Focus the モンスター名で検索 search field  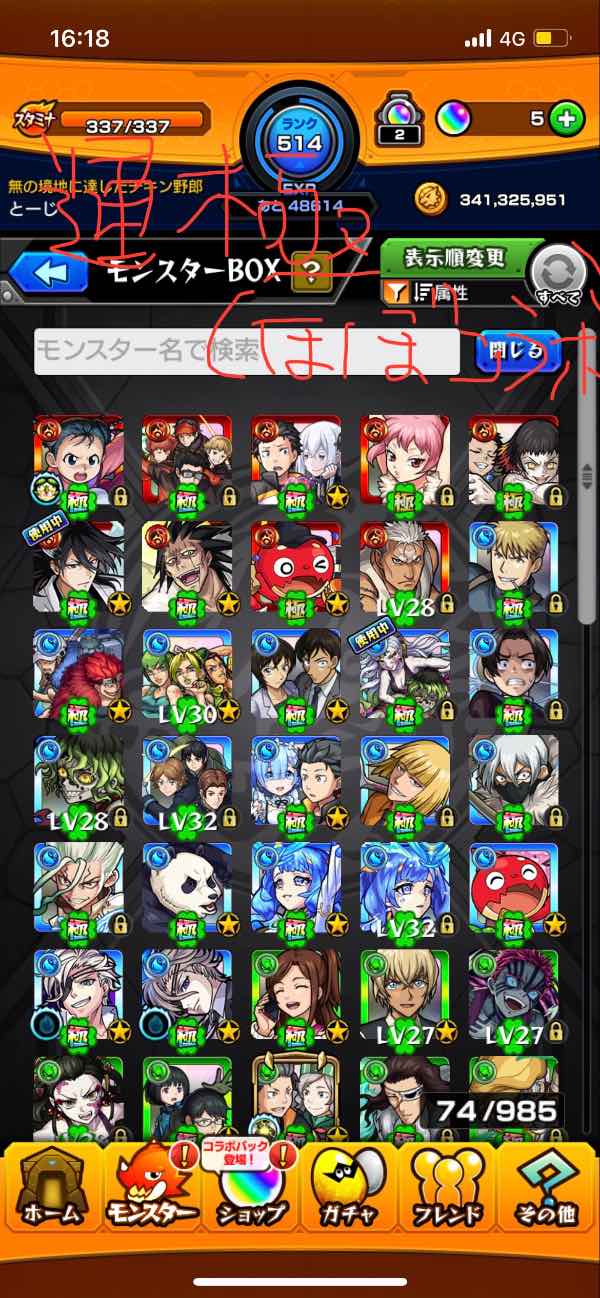(x=246, y=351)
